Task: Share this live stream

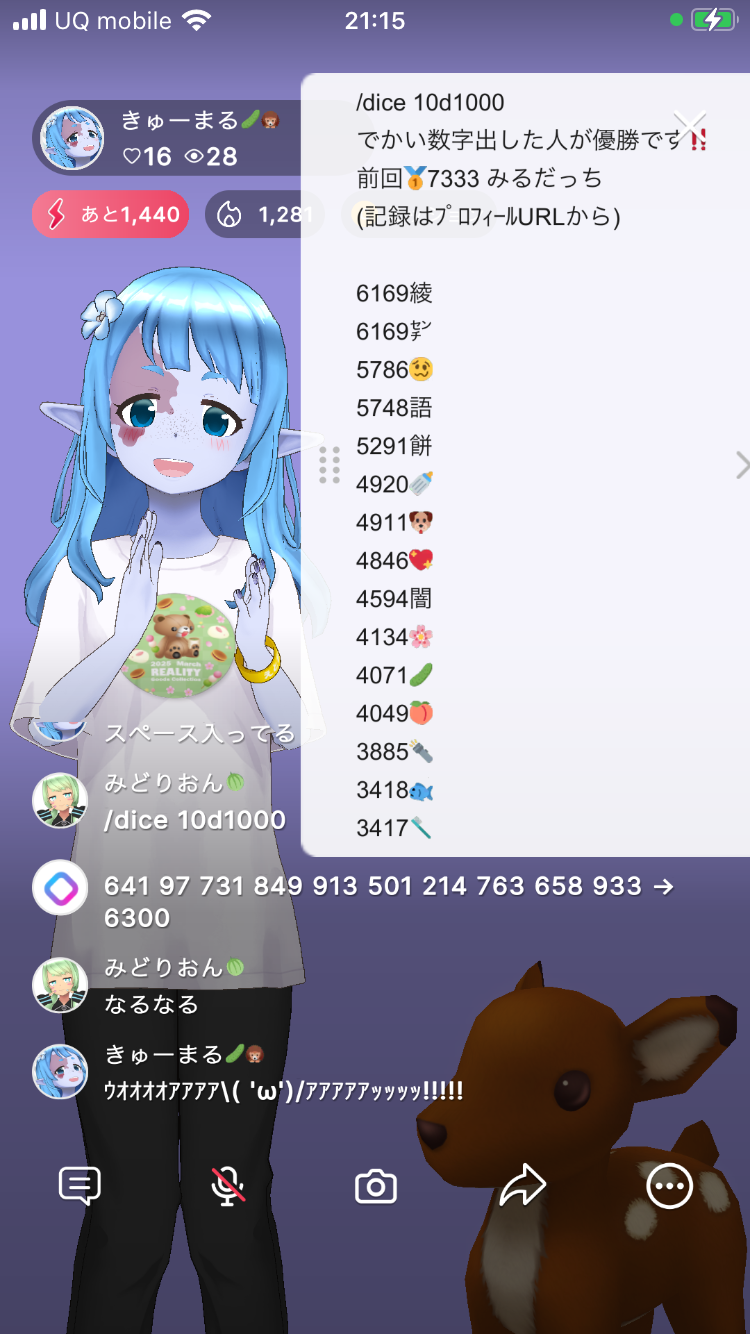Action: click(x=522, y=1187)
